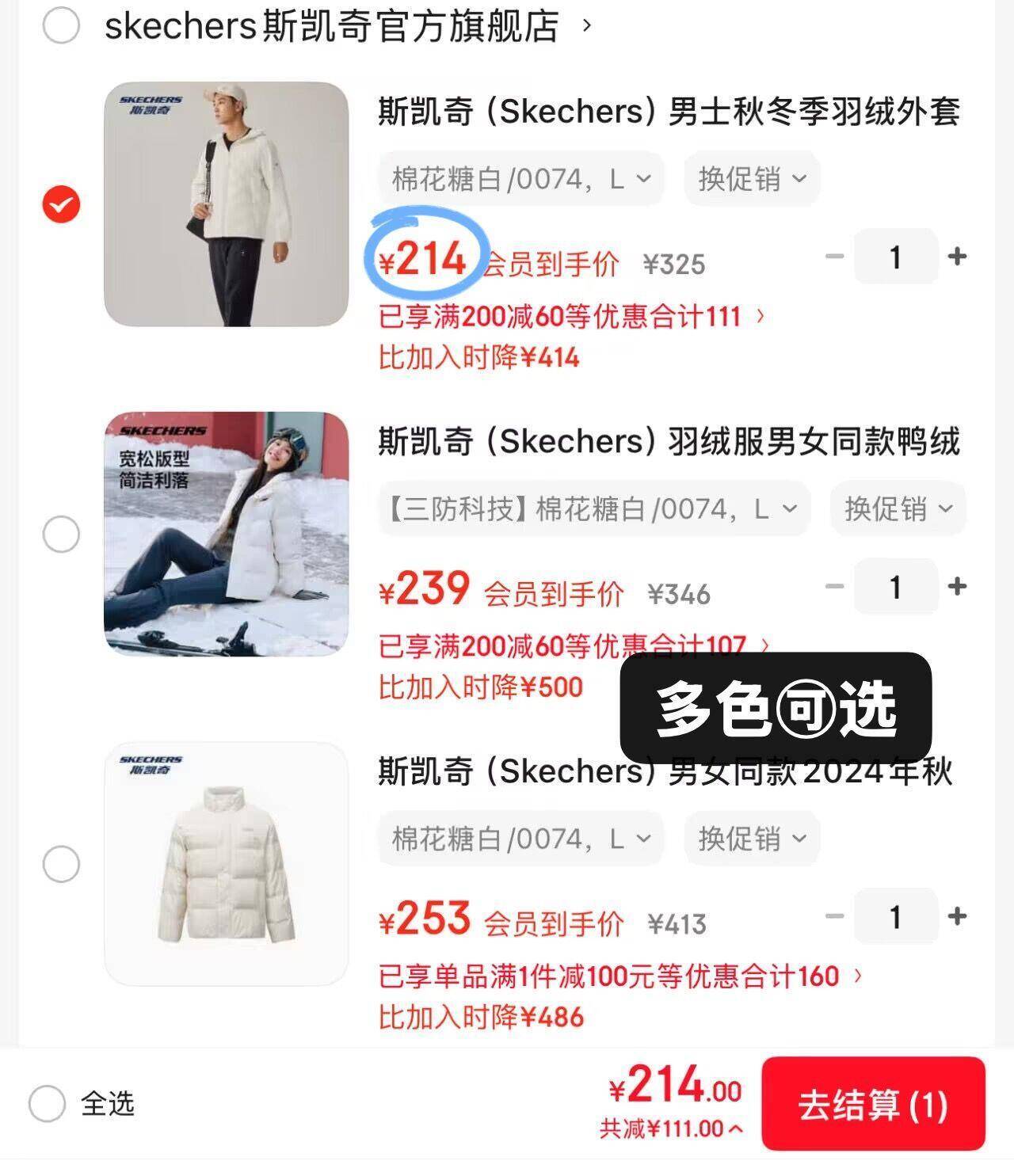1014x1176 pixels.
Task: View 已享满200减60等优惠合计111 discount details
Action: pos(570,317)
